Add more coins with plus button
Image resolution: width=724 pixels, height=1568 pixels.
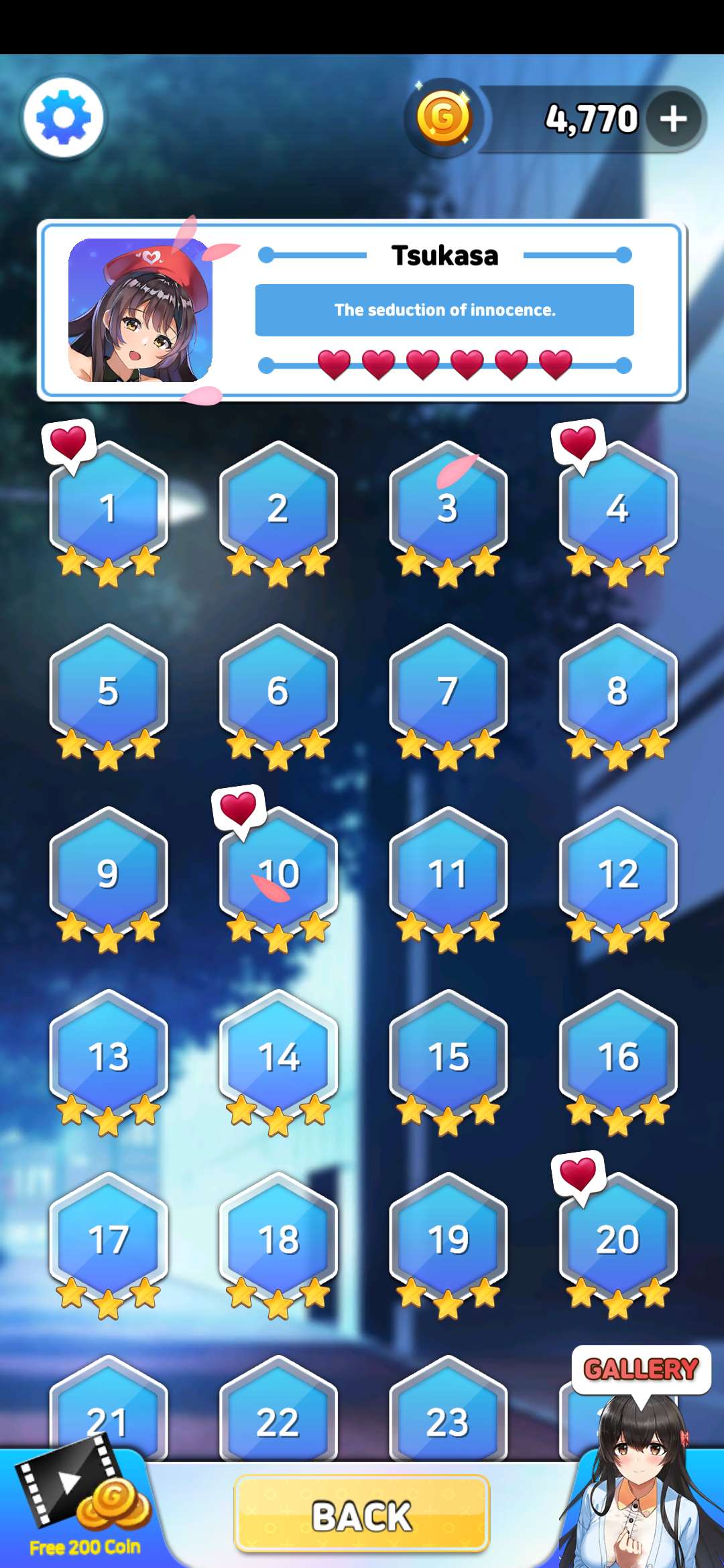tap(673, 119)
